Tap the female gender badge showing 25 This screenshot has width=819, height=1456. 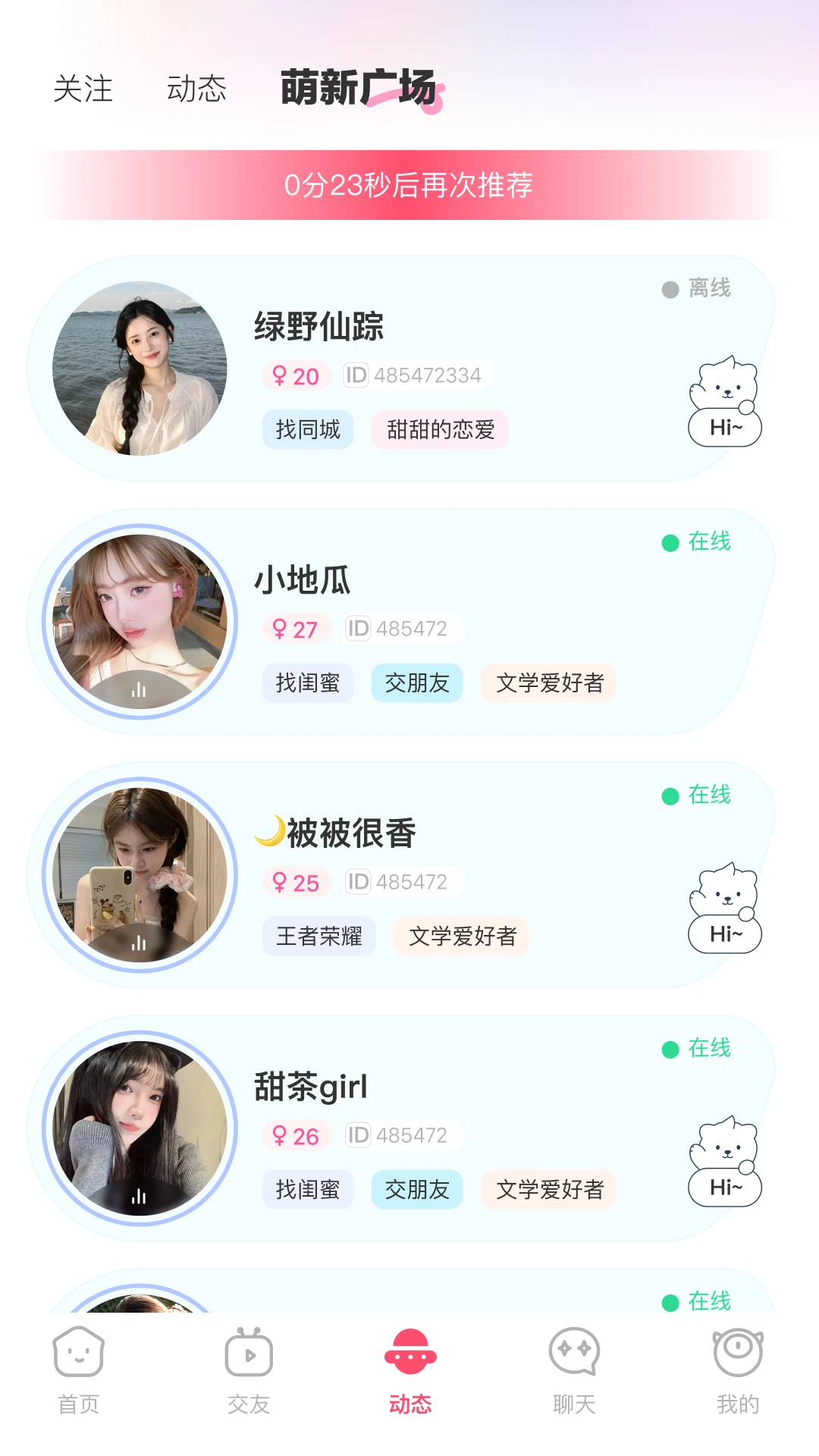click(296, 882)
